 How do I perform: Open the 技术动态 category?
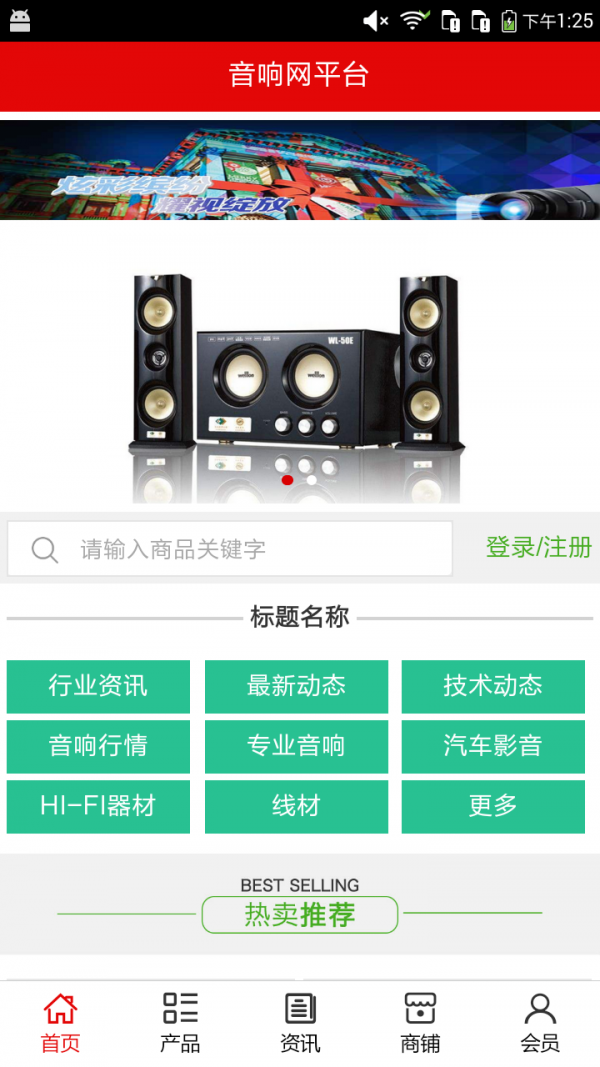tap(493, 686)
